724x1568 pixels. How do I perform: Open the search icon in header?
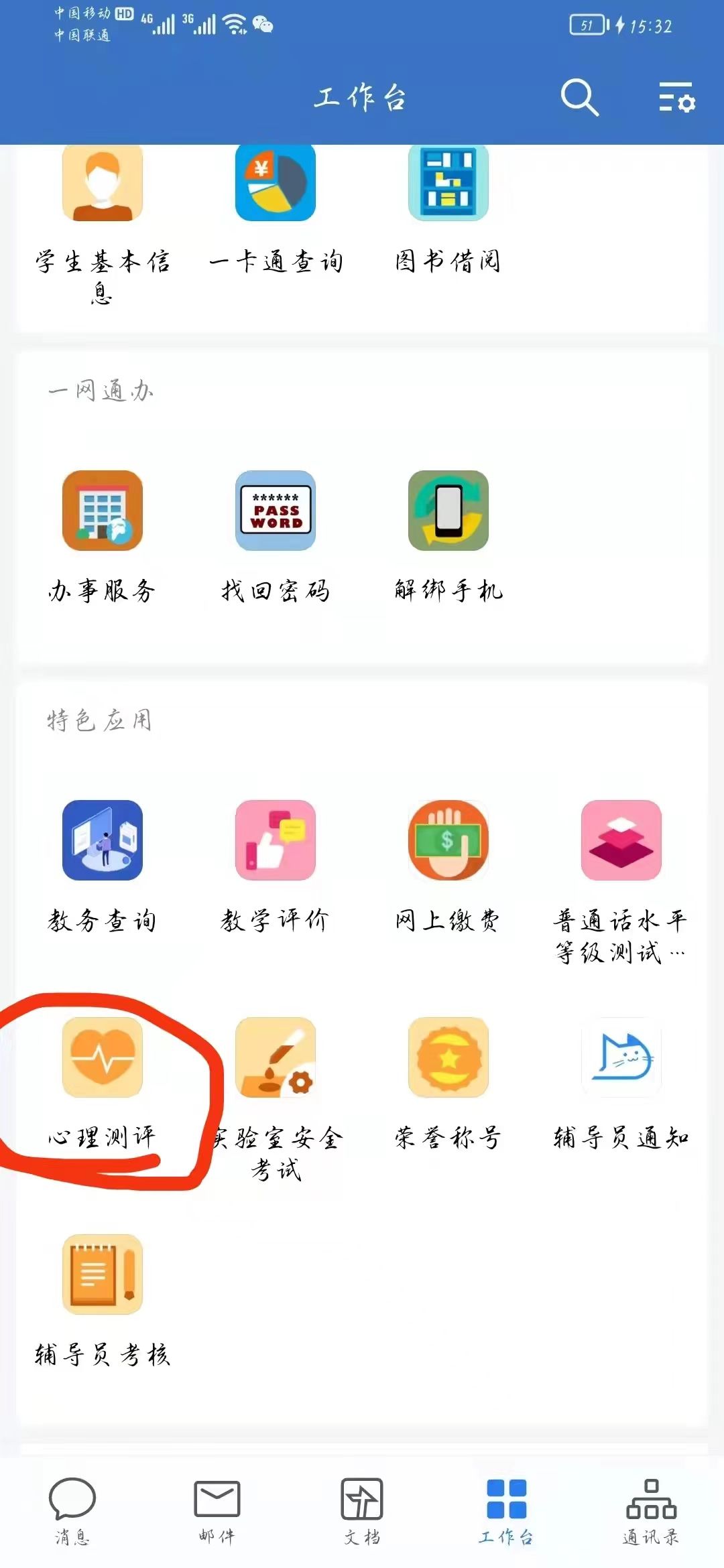[x=579, y=98]
